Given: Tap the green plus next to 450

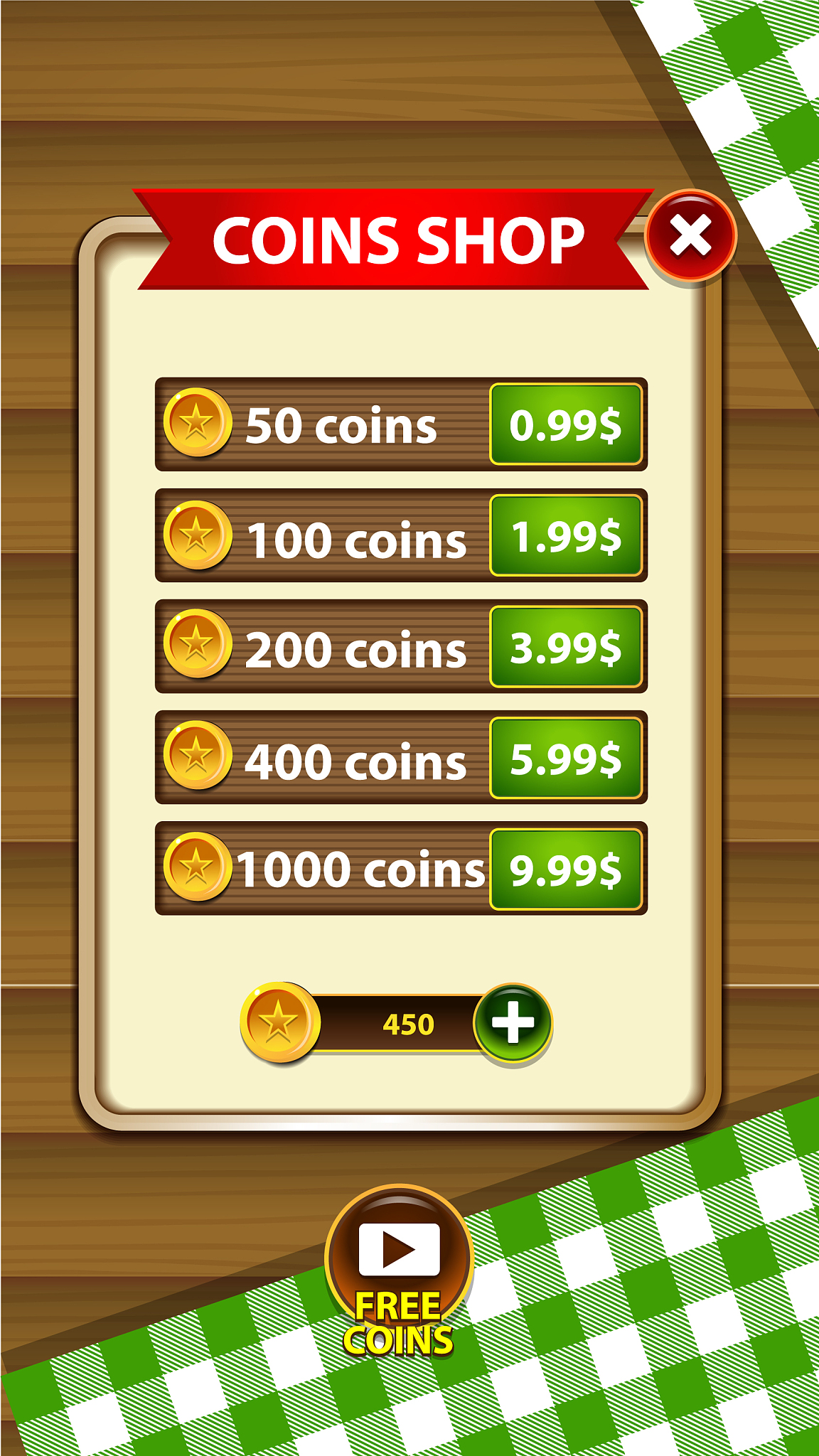Looking at the screenshot, I should [513, 1023].
